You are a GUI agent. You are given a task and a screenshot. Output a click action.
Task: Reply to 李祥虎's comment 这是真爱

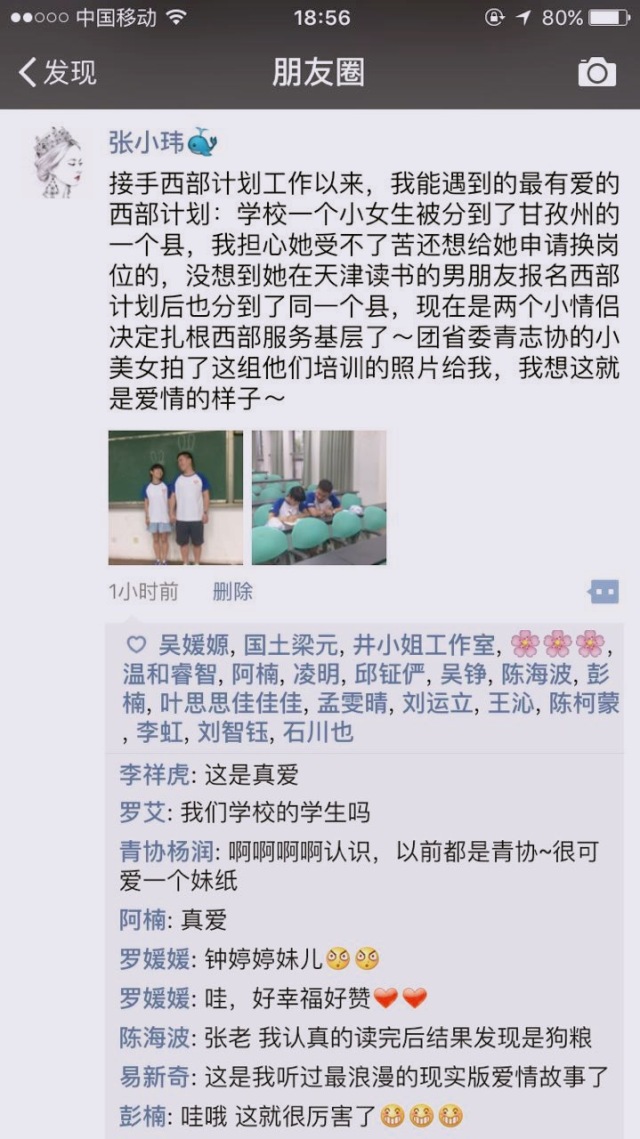coord(250,774)
